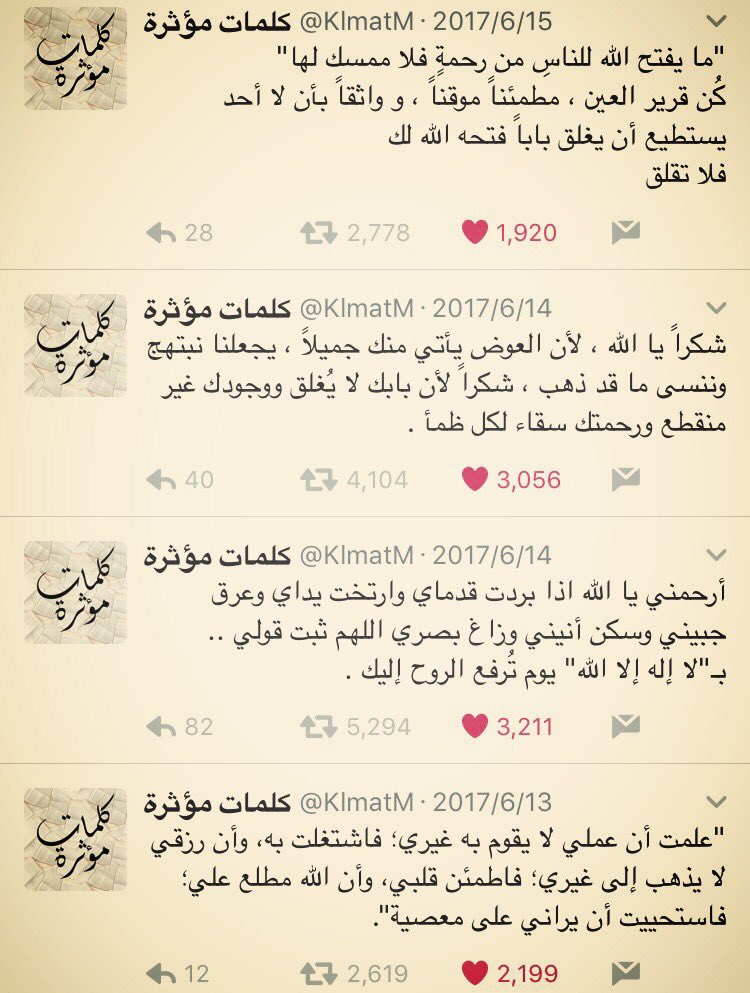The image size is (750, 993).
Task: Send the 2017/6/15 tweet via direct message
Action: [626, 233]
